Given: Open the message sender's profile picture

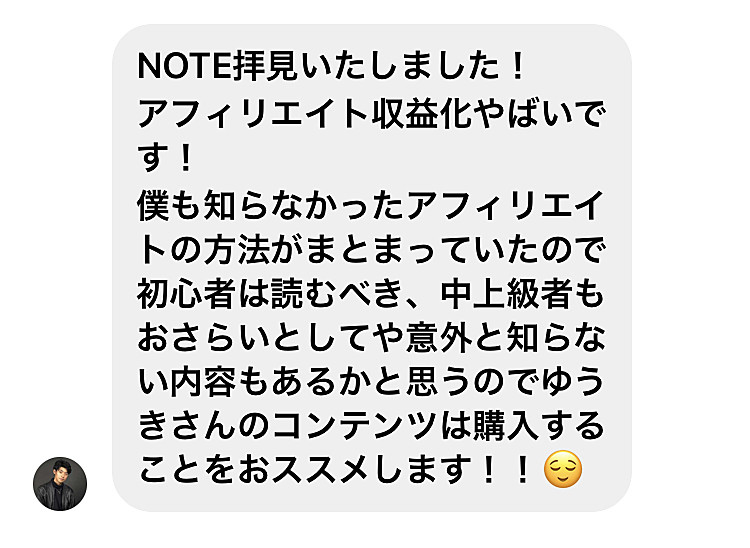Looking at the screenshot, I should (60, 484).
